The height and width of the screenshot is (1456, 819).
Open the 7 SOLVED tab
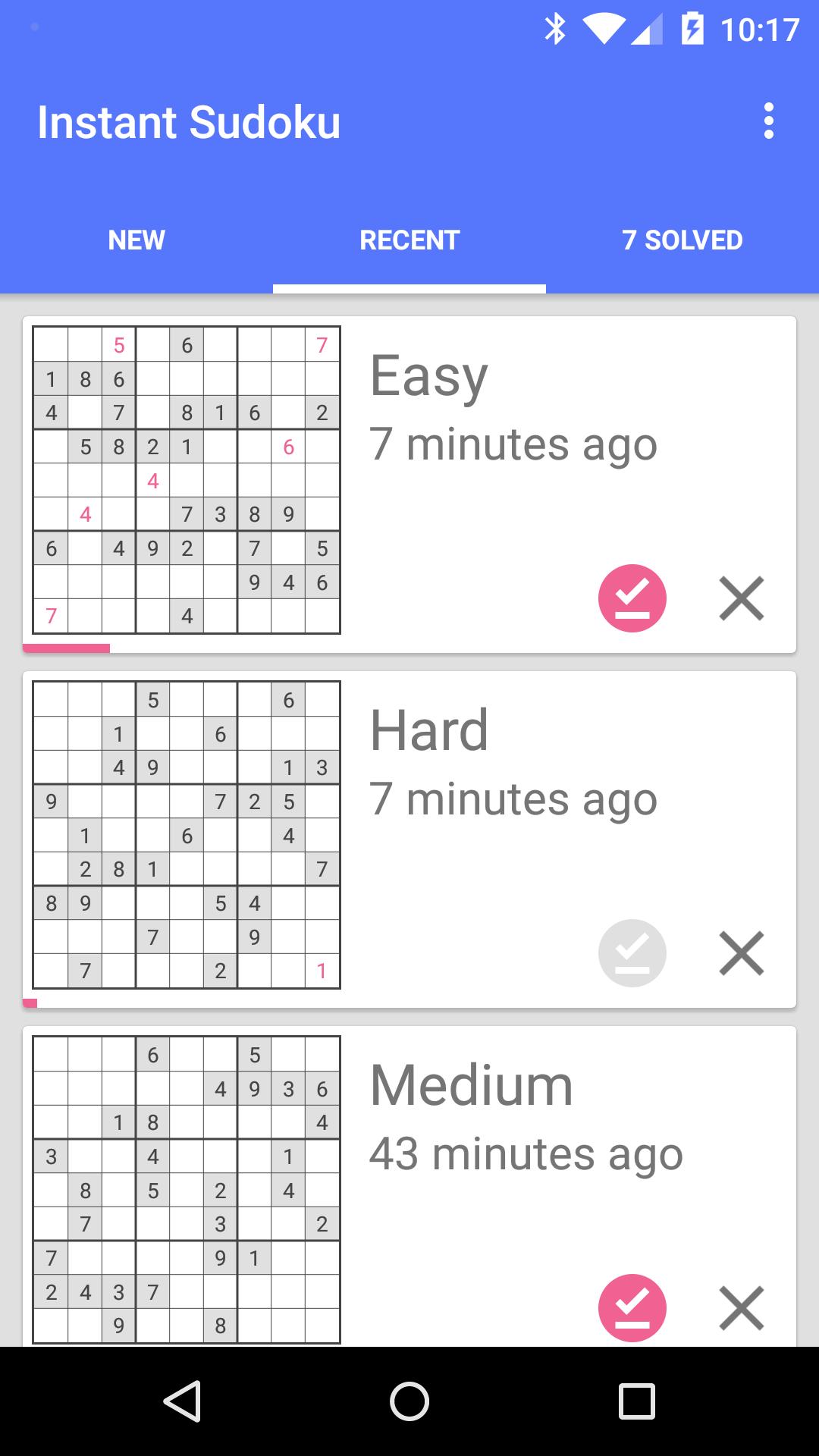pyautogui.click(x=682, y=240)
